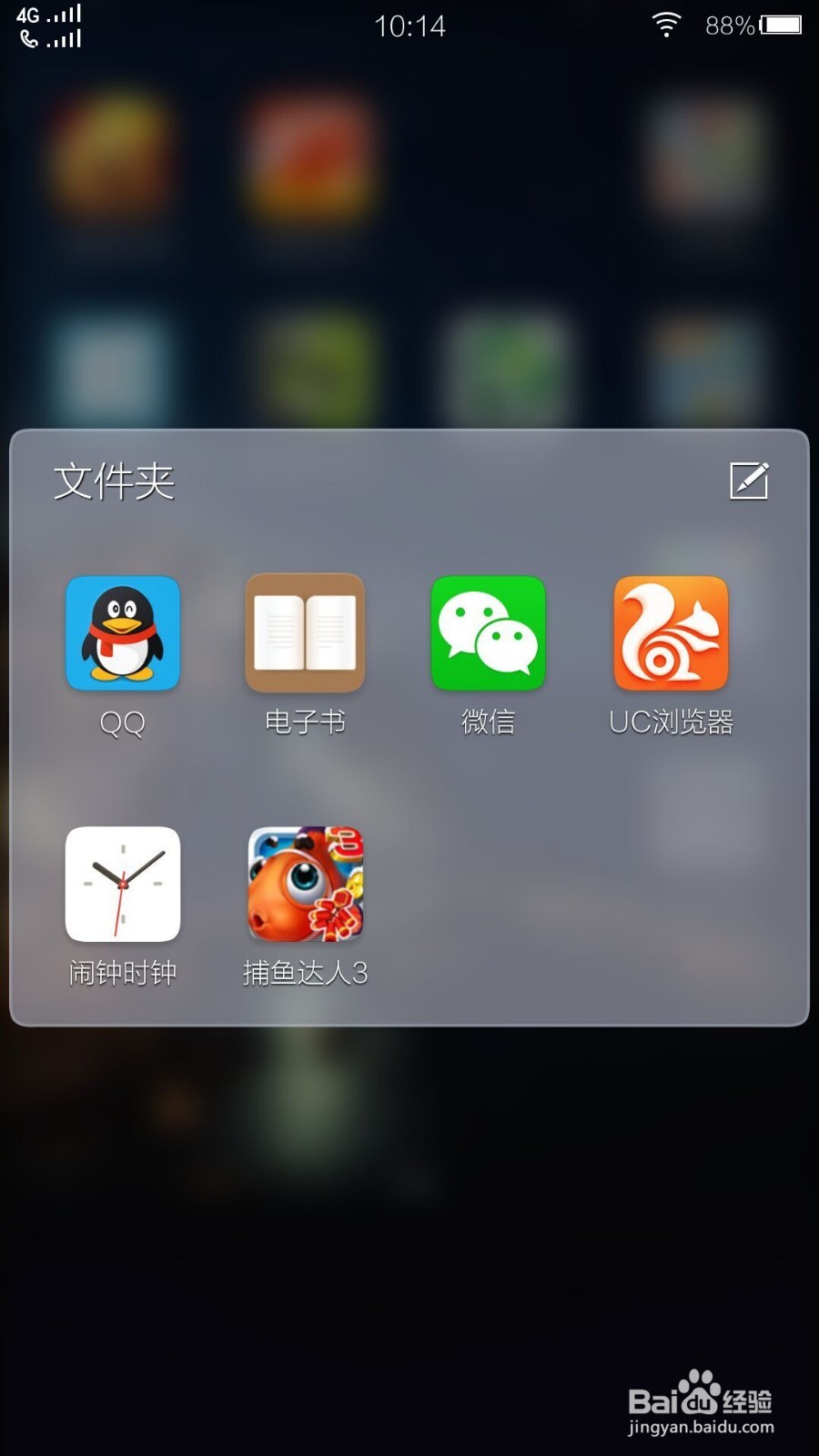Tap the QQ label under its icon
Viewport: 819px width, 1456px height.
(x=122, y=723)
